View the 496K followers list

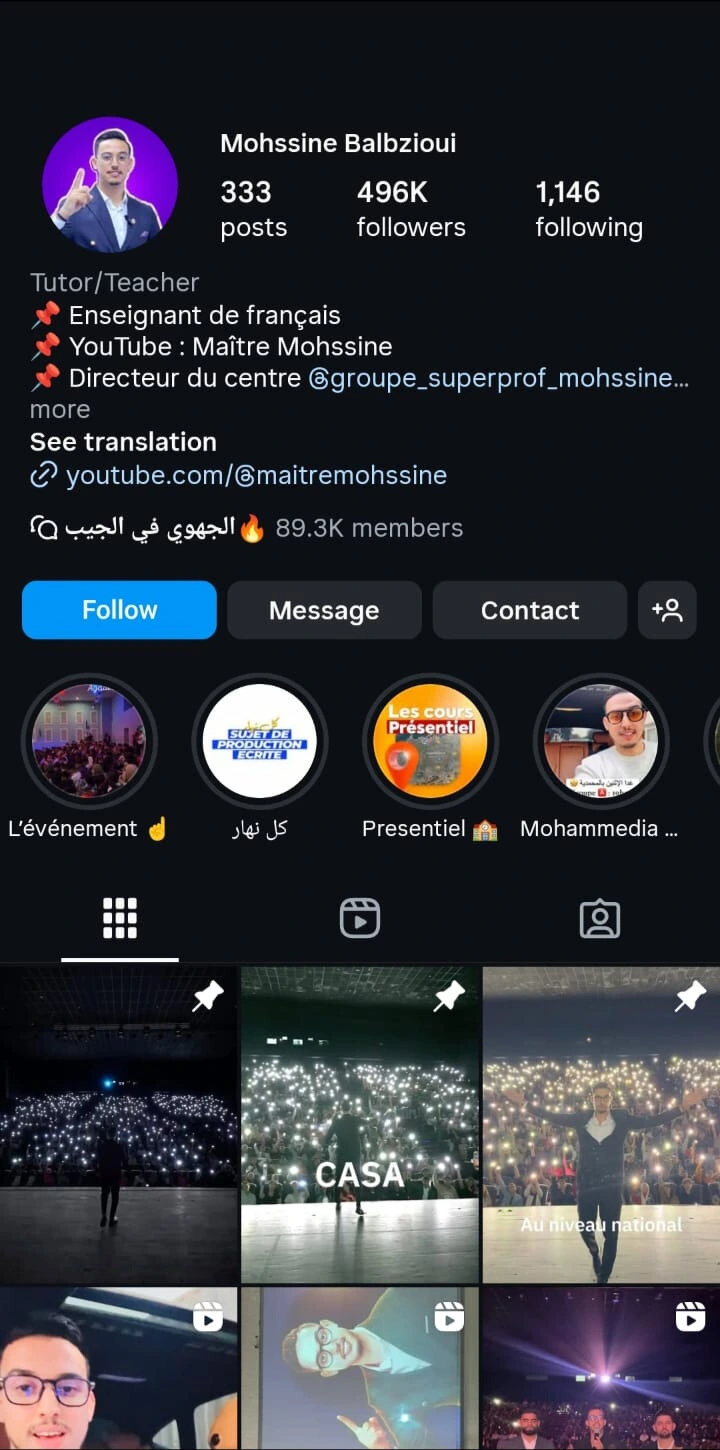(x=410, y=208)
